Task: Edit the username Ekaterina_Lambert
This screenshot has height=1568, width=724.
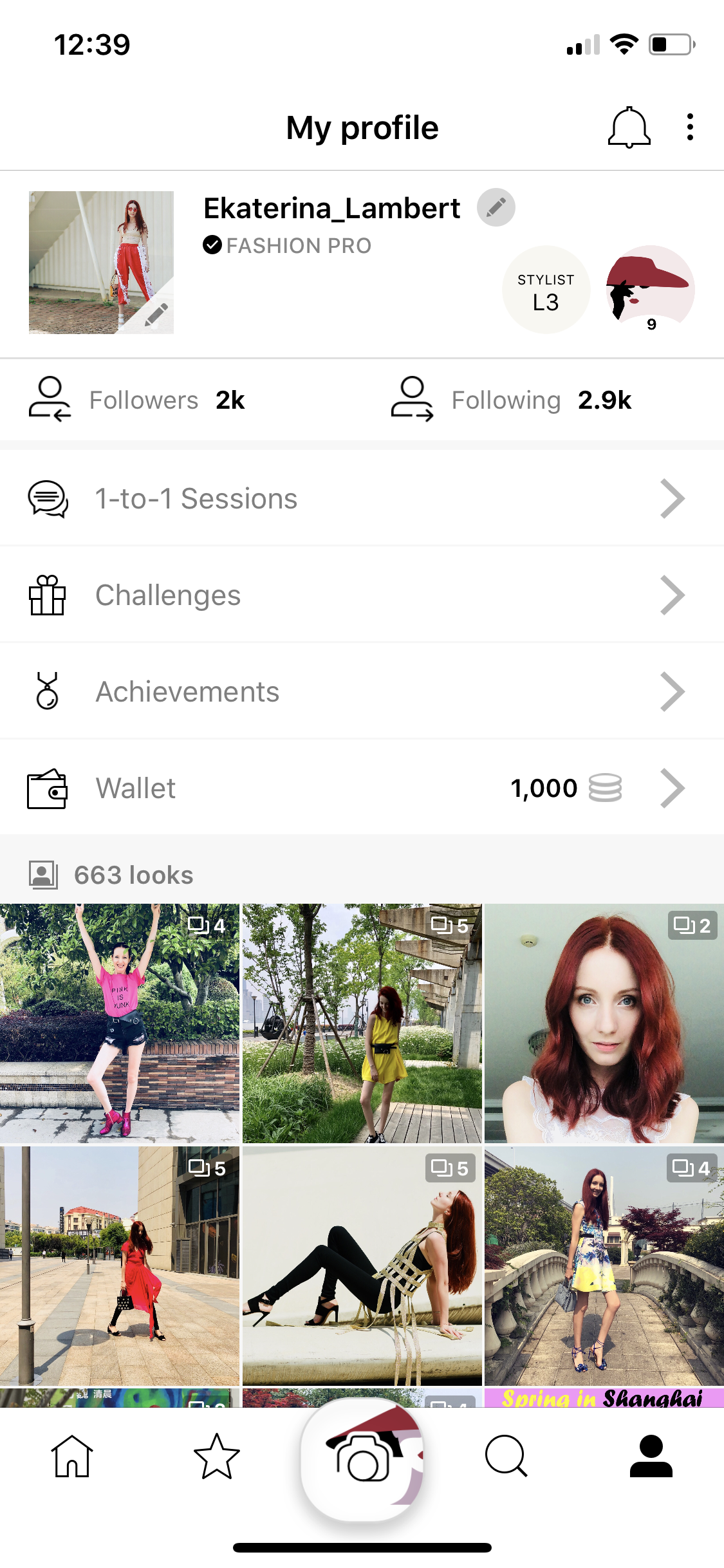Action: tap(496, 207)
